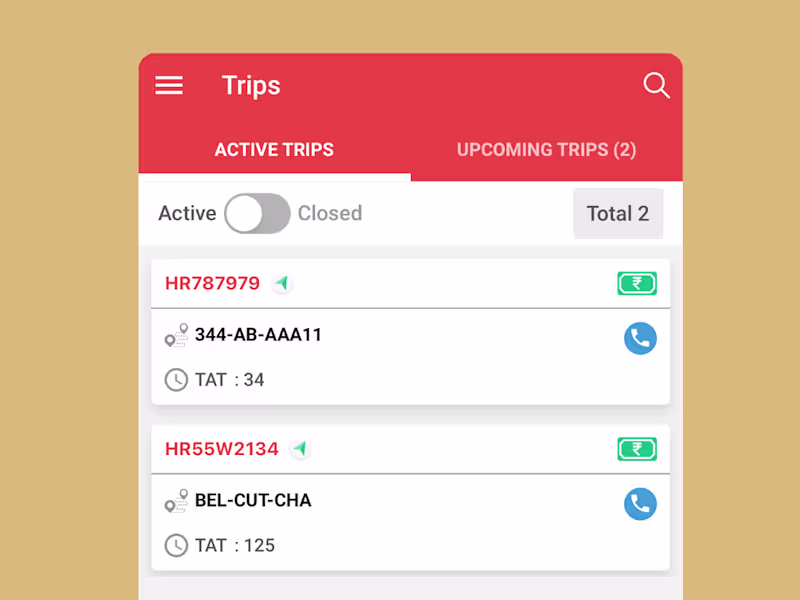This screenshot has height=600, width=800.
Task: Track location of HR55W2134
Action: pos(300,449)
